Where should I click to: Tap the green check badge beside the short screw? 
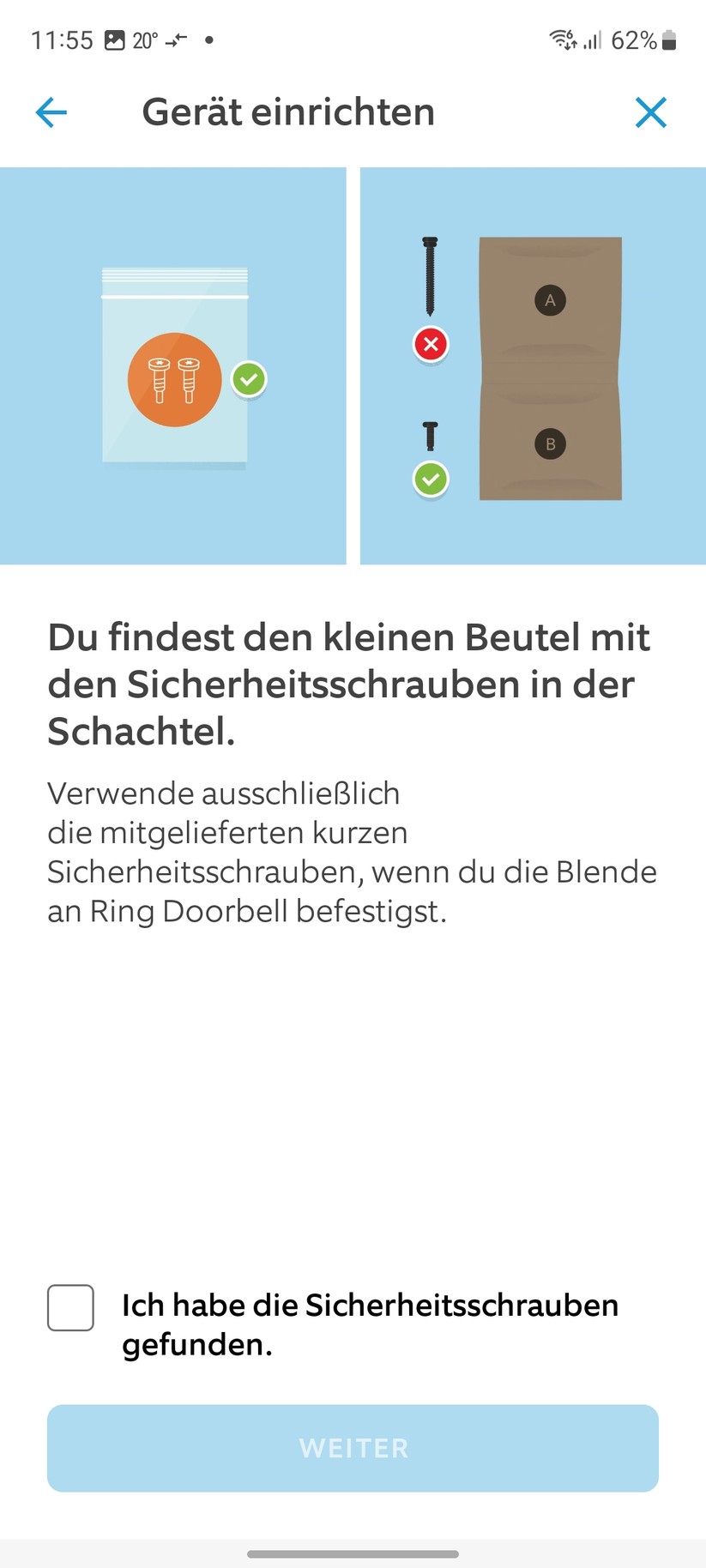tap(431, 479)
